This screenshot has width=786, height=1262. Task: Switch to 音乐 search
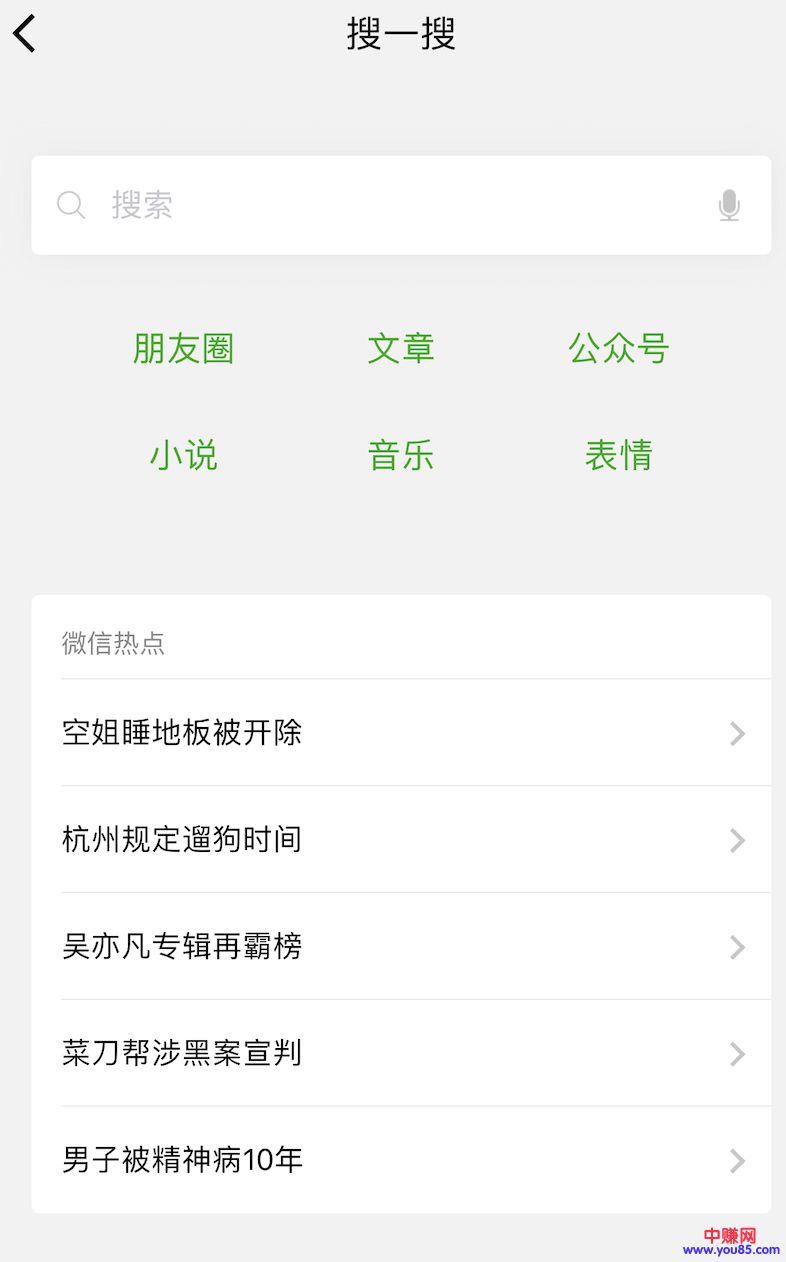point(401,456)
